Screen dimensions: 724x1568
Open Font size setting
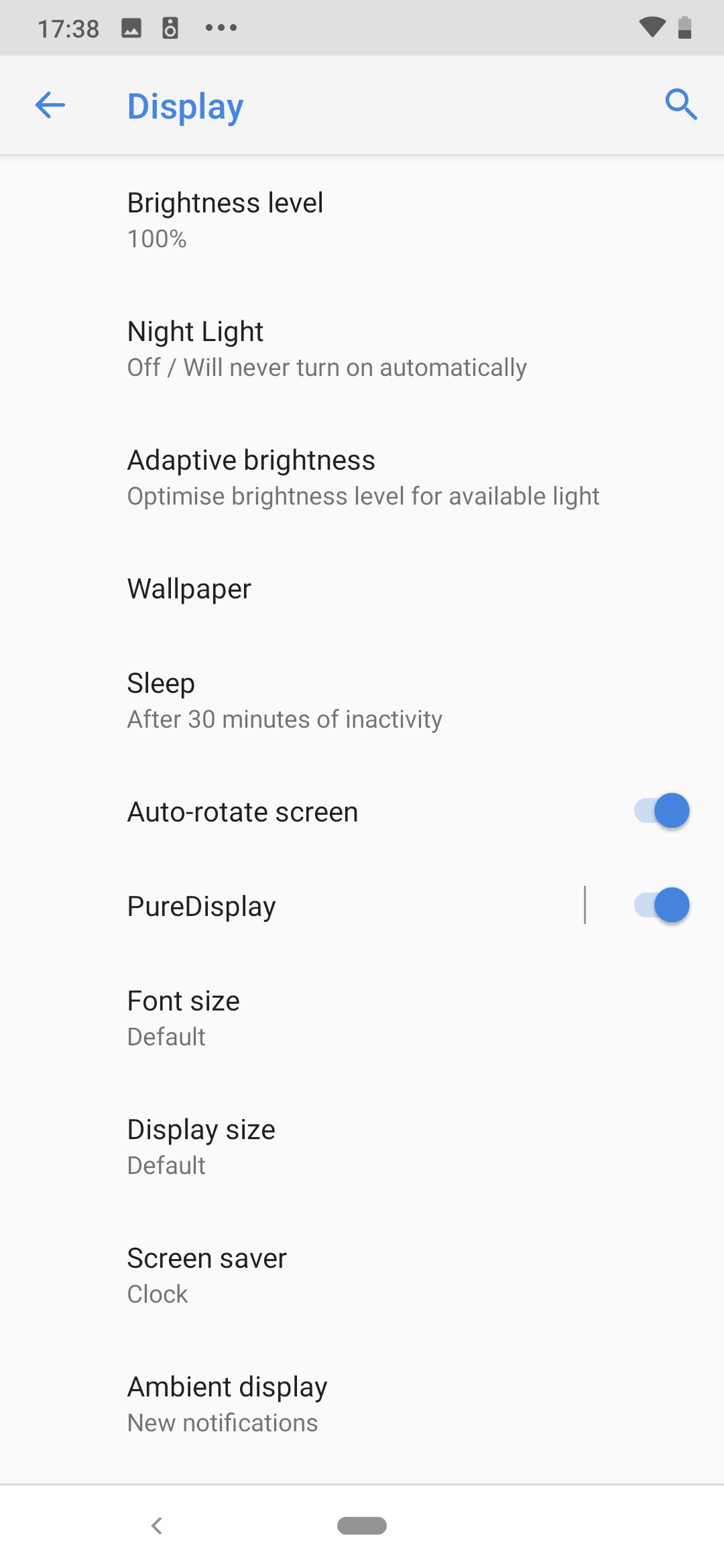tap(362, 1018)
